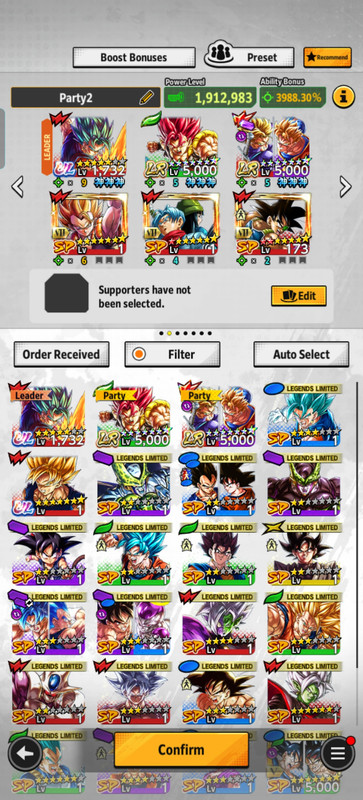Tap the Recommend button
363x800 pixels.
(x=327, y=57)
